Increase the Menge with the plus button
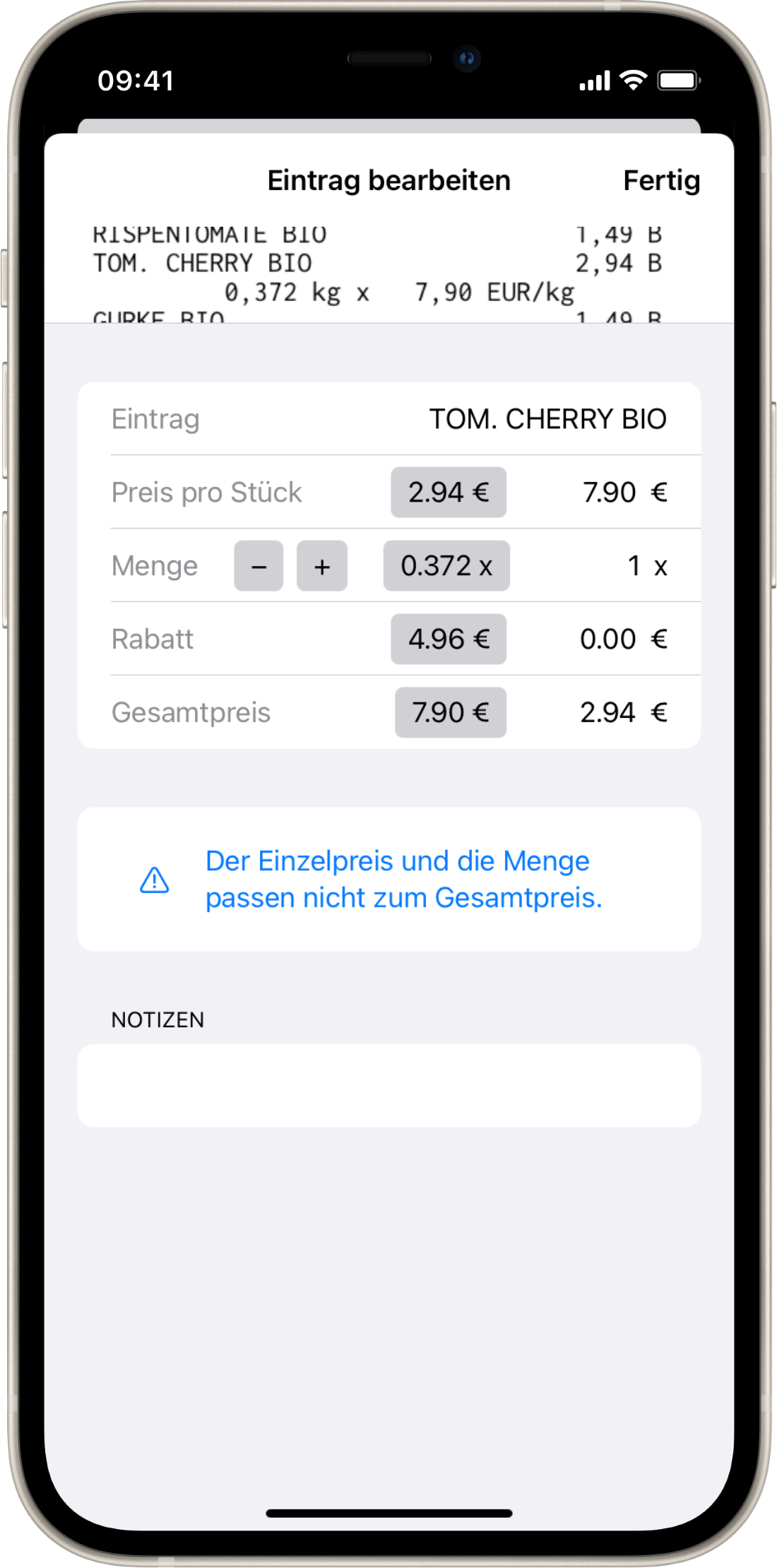Image resolution: width=777 pixels, height=1568 pixels. 322,566
